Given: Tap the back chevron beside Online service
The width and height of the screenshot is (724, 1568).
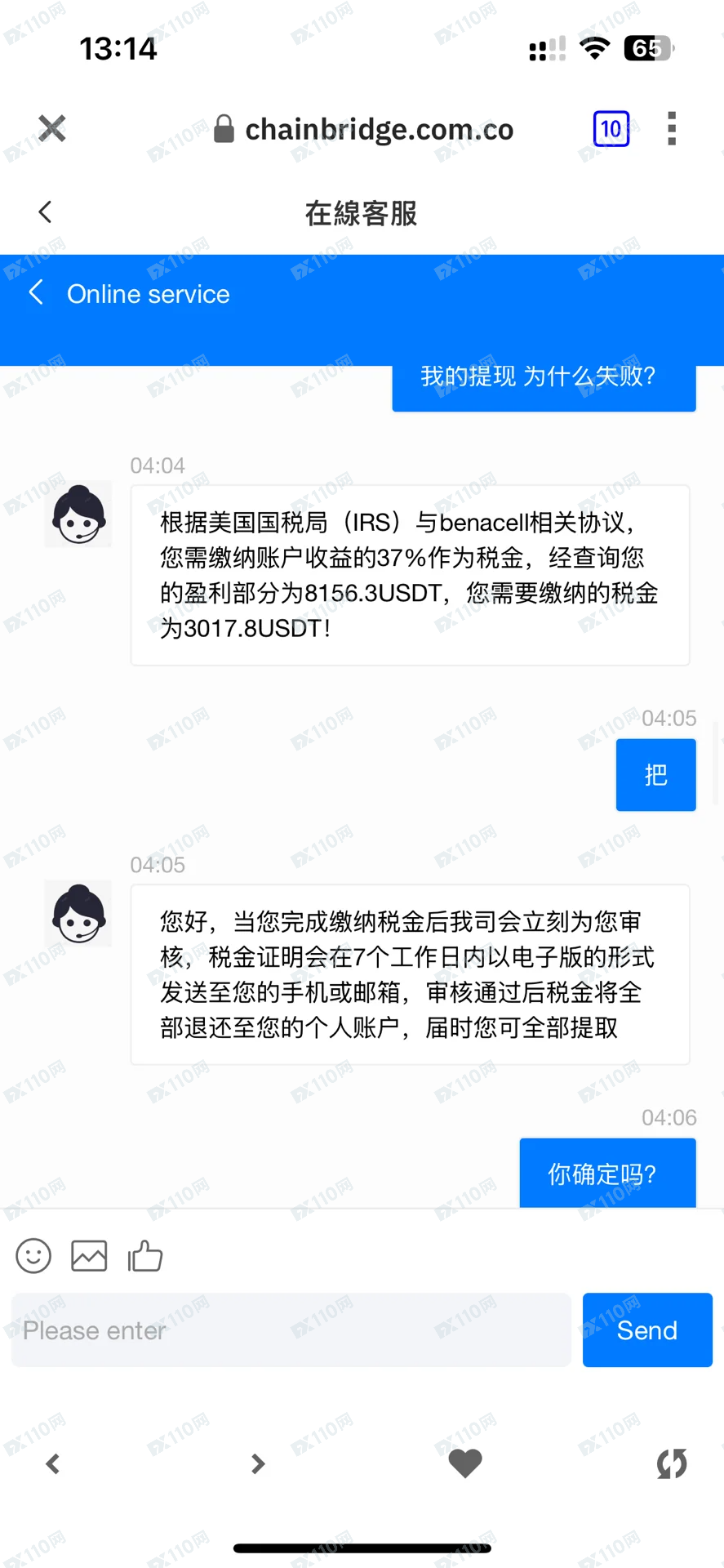Looking at the screenshot, I should [36, 292].
